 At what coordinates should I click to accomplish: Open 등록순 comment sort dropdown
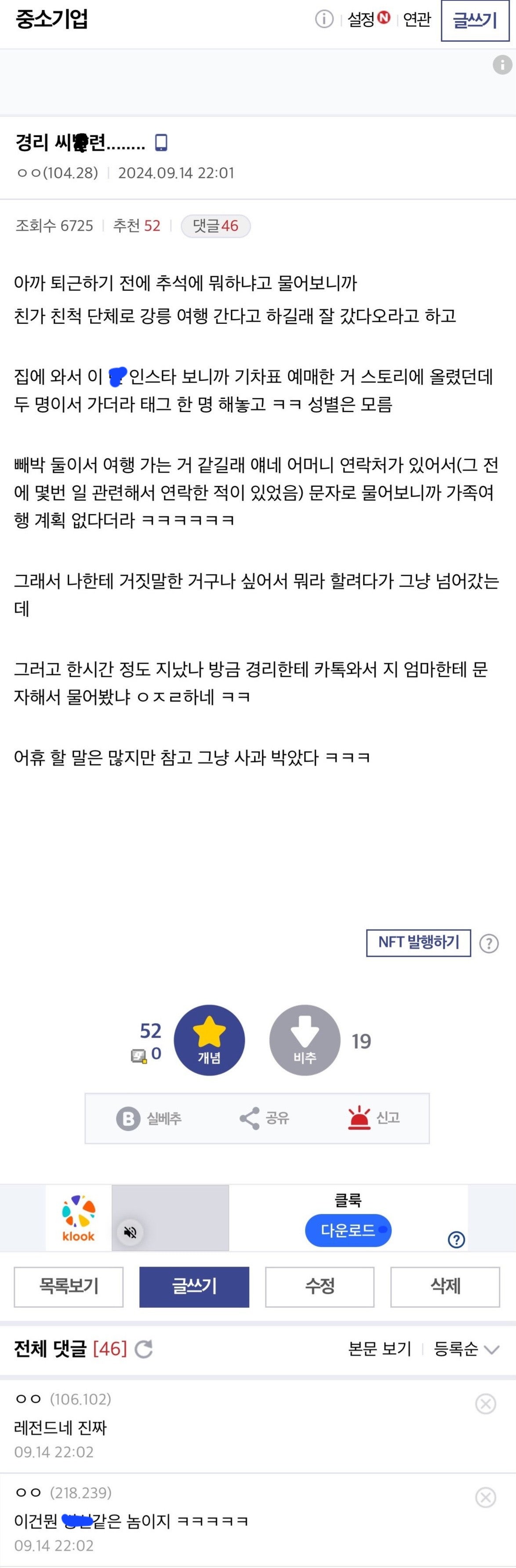coord(466,1350)
